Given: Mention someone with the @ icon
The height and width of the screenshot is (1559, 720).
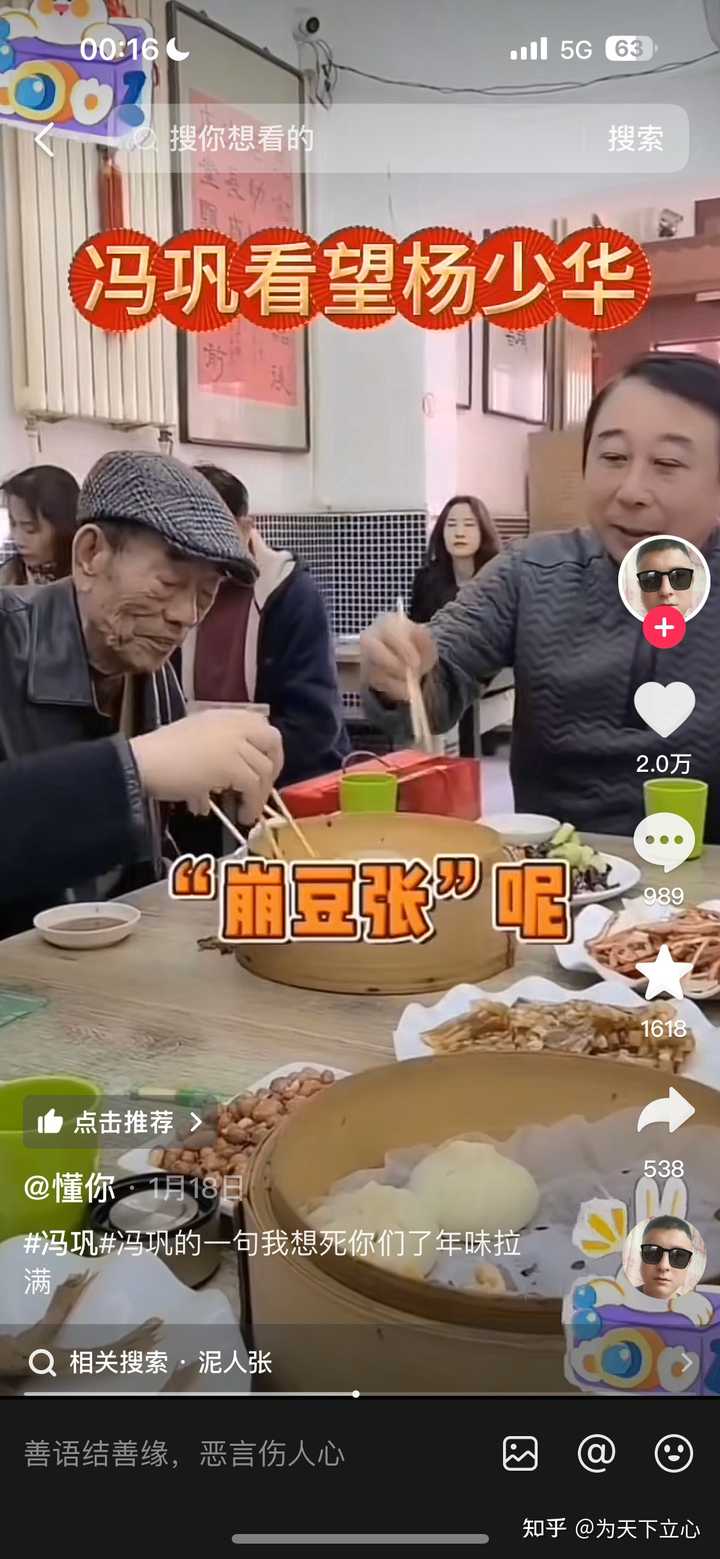Looking at the screenshot, I should pyautogui.click(x=596, y=1453).
